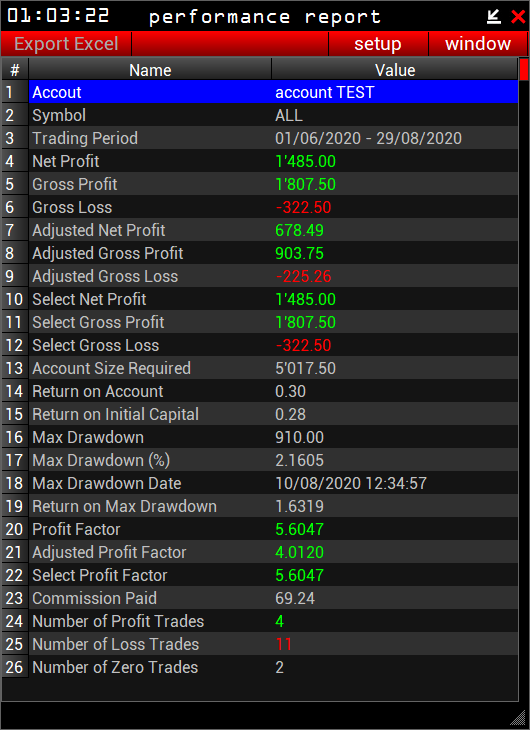Screen dimensions: 530x730
Task: Tap the Export Excel button
Action: 66,44
